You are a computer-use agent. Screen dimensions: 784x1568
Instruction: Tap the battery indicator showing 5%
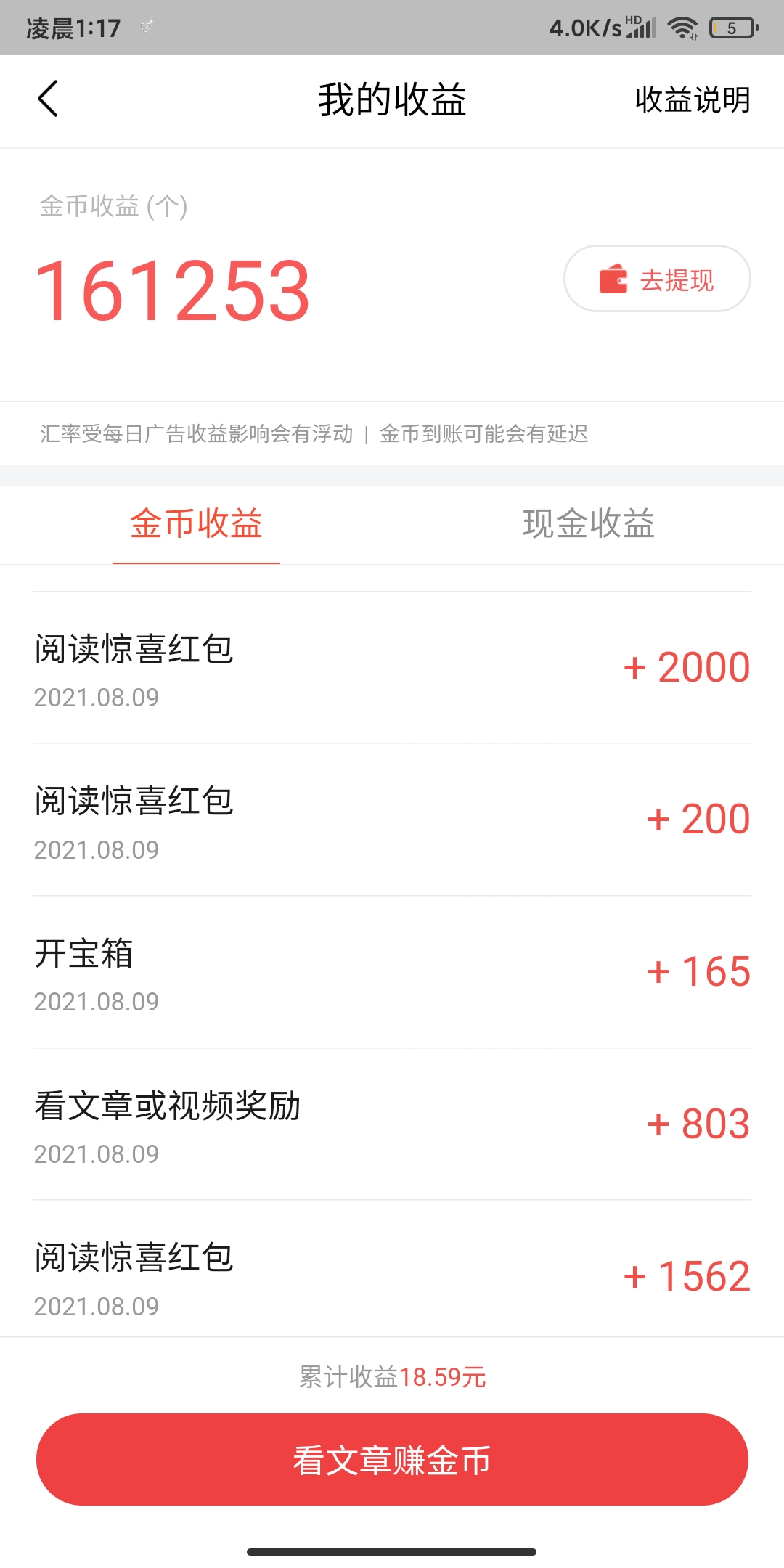coord(733,27)
